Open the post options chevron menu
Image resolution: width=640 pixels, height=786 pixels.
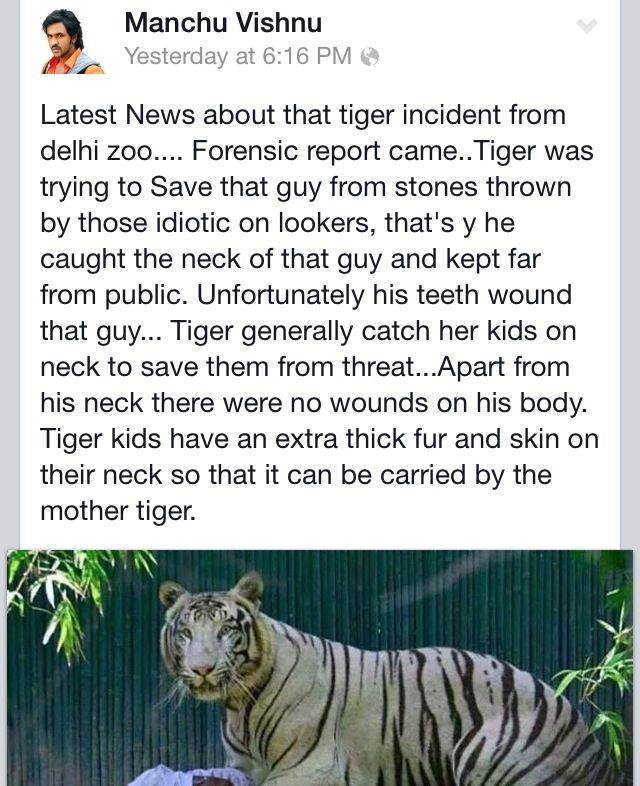(x=587, y=27)
